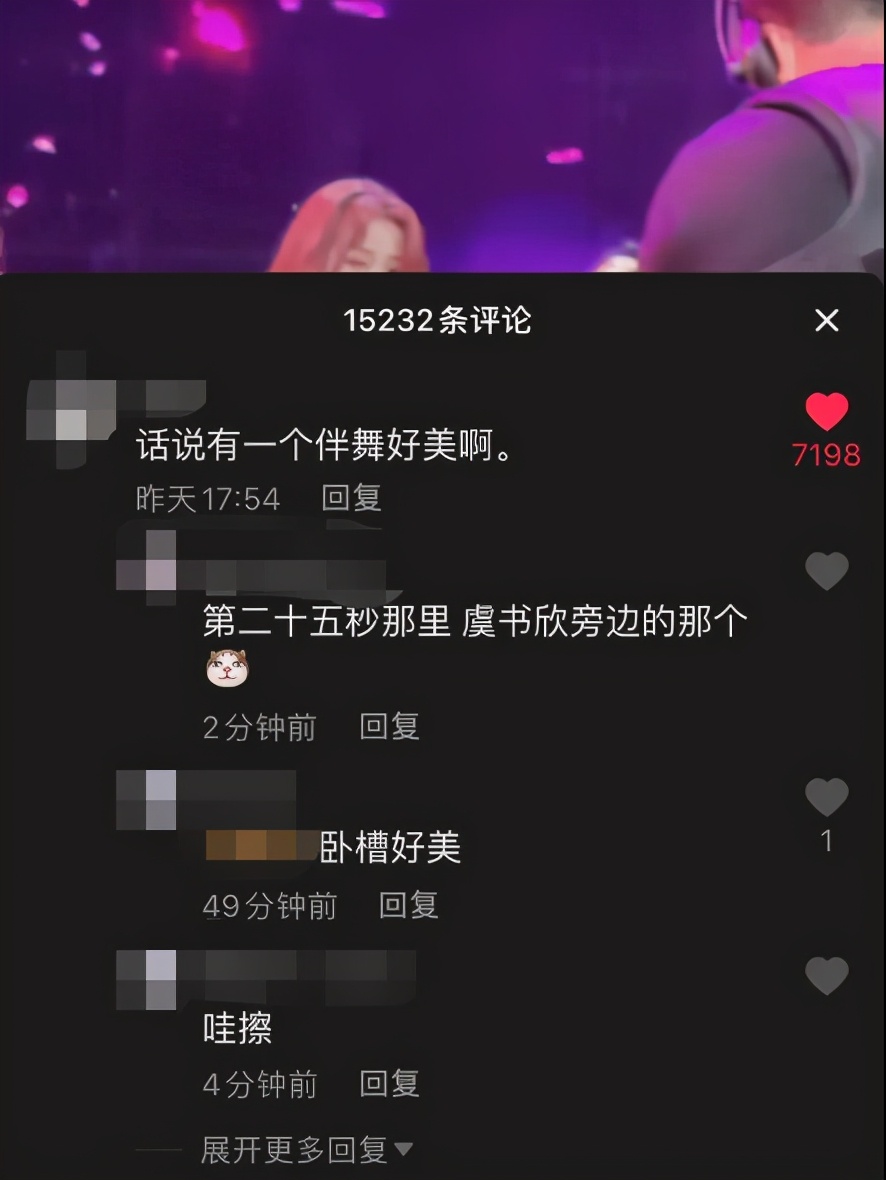Expand more replies with 展开更多回复
The width and height of the screenshot is (886, 1180).
click(x=306, y=1150)
